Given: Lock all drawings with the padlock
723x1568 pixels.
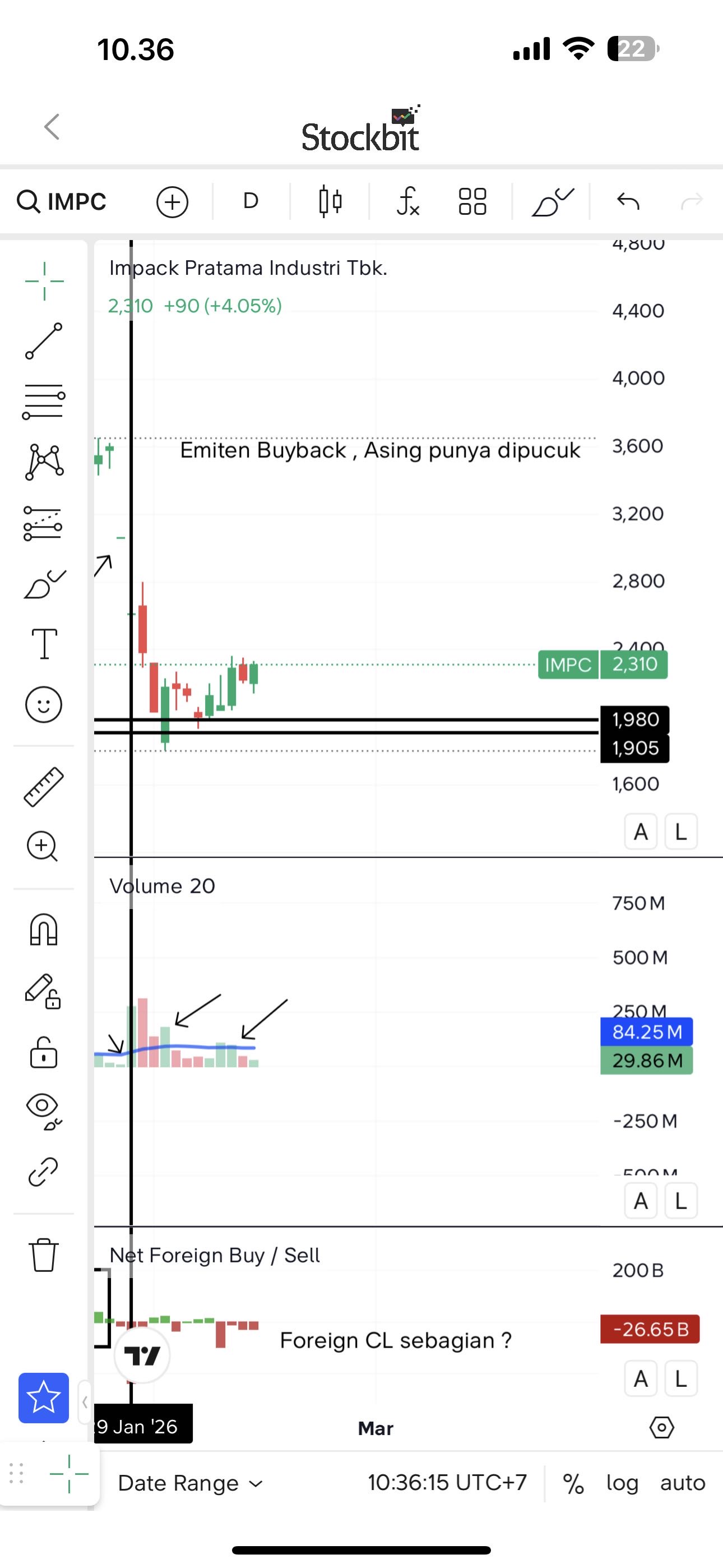Looking at the screenshot, I should click(x=44, y=1052).
